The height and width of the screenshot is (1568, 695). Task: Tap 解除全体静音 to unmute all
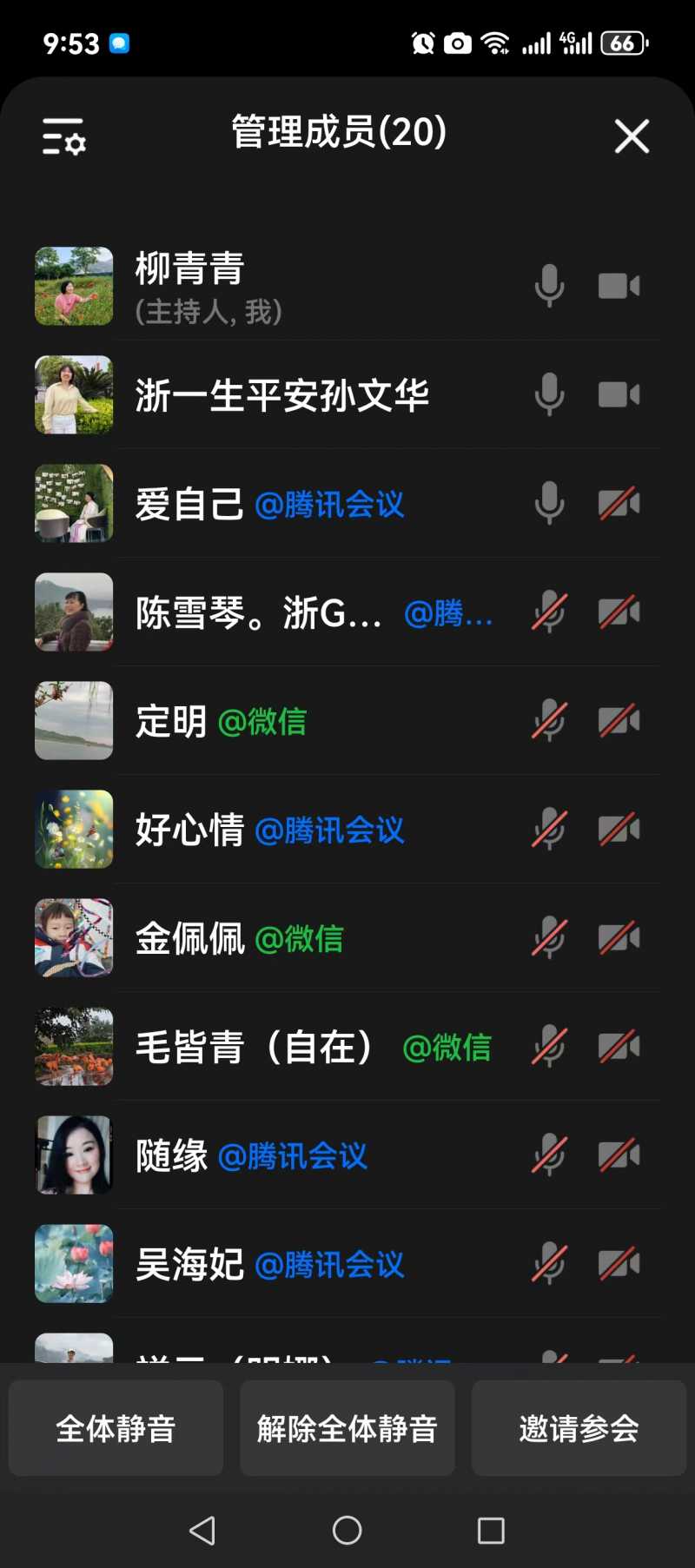pos(347,1429)
